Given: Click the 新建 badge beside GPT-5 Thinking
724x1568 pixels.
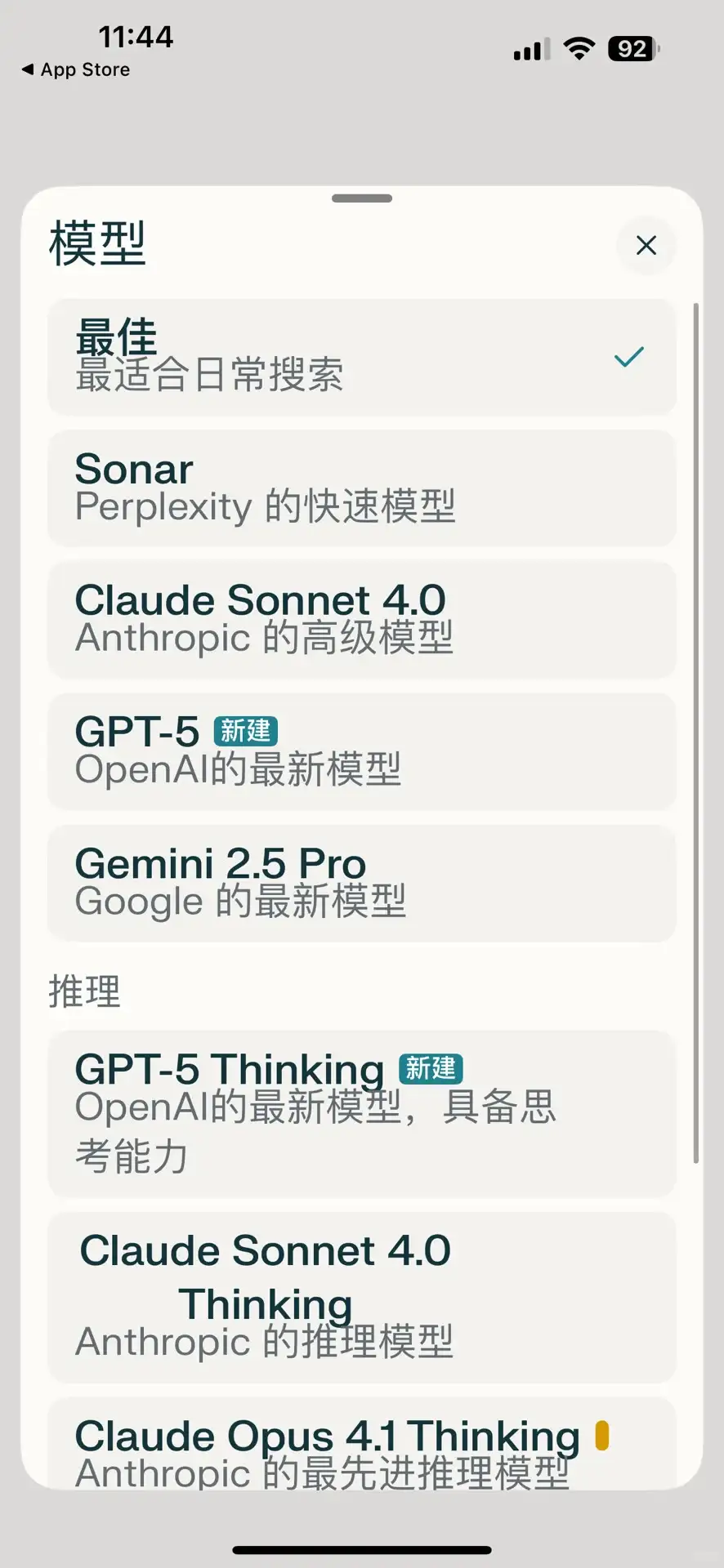Looking at the screenshot, I should [429, 1068].
